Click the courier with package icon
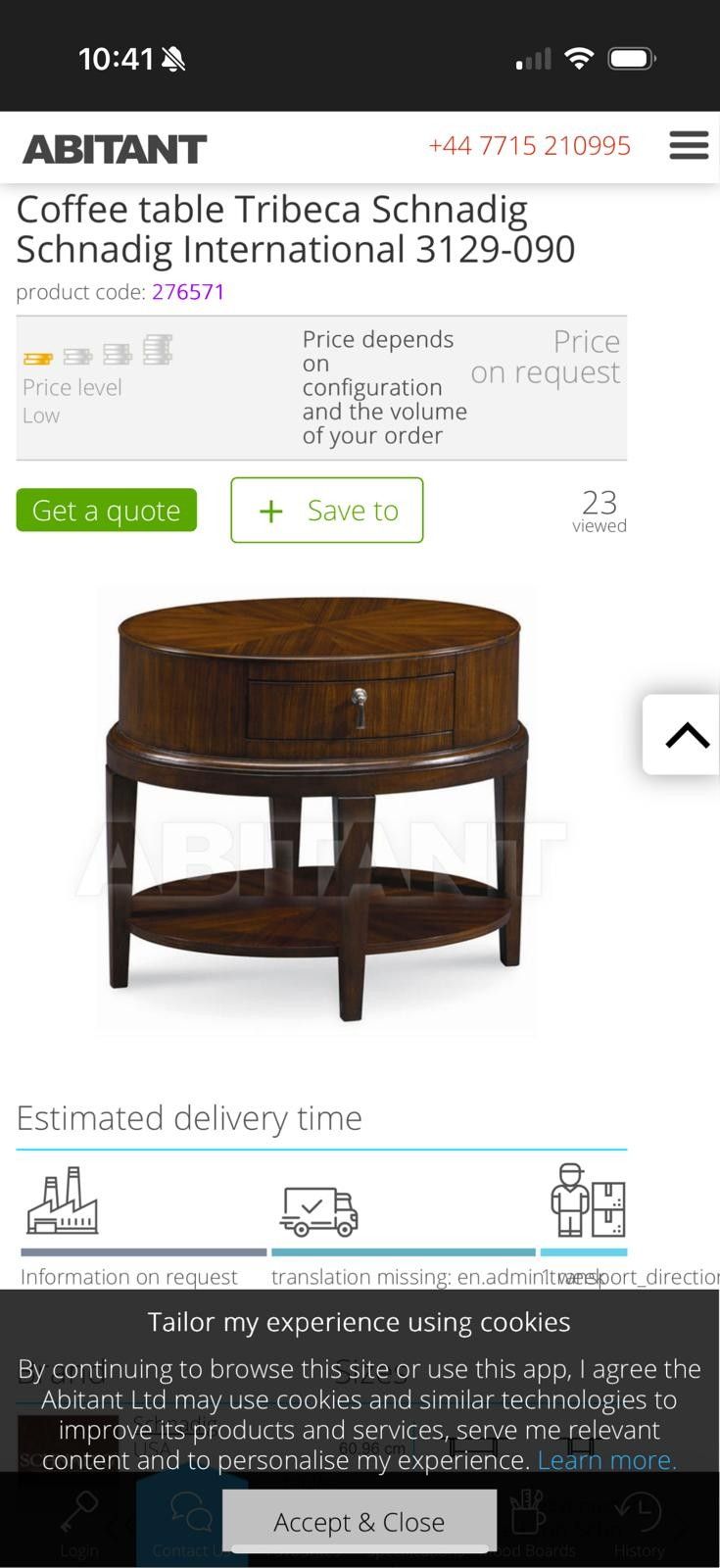720x1568 pixels. pos(585,1200)
